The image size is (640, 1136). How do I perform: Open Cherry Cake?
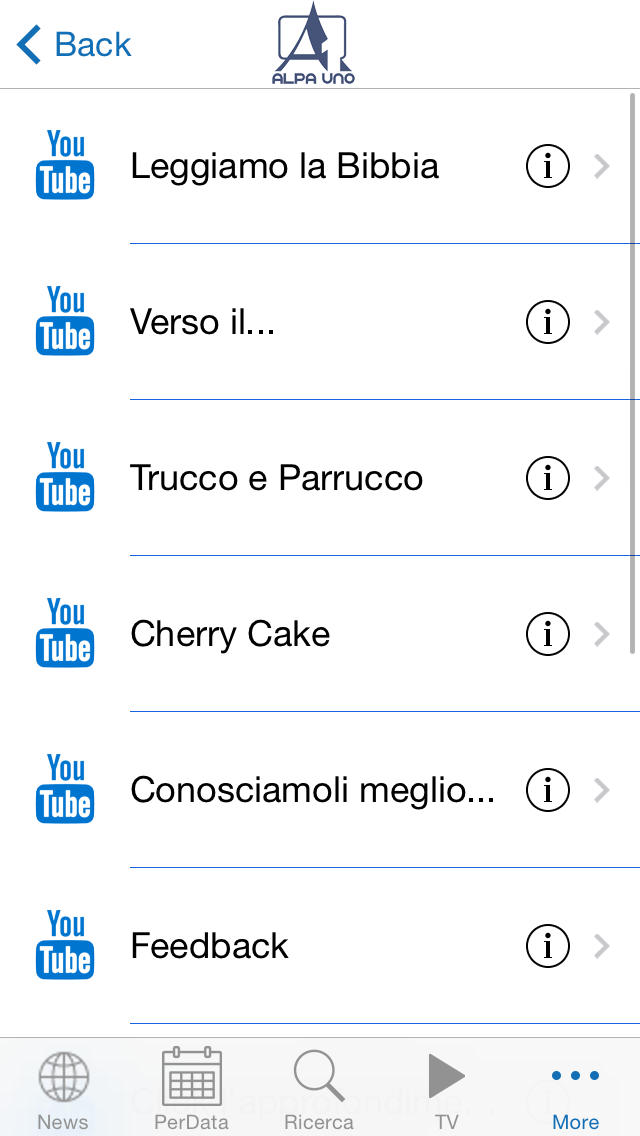click(320, 633)
